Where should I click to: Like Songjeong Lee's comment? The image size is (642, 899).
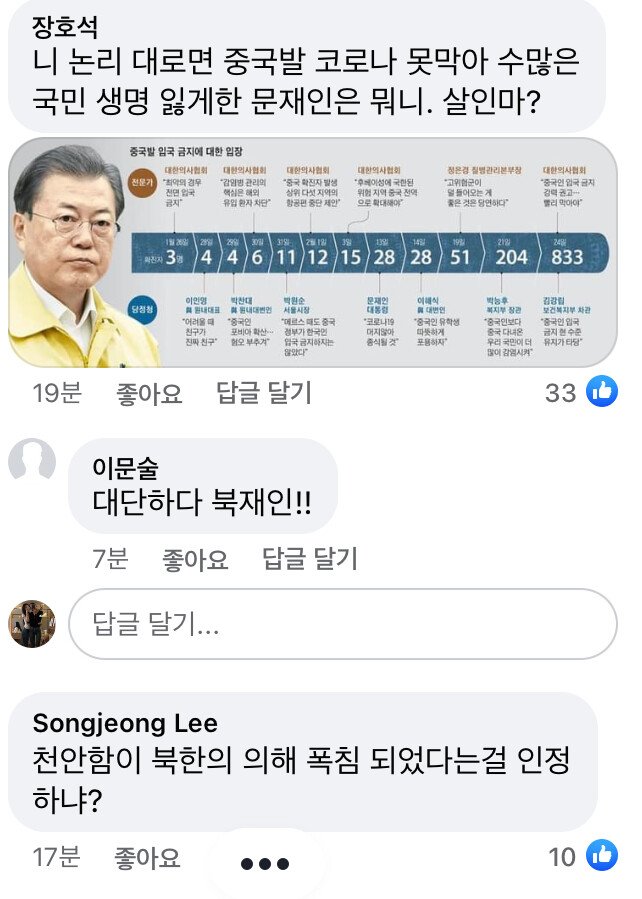(x=146, y=856)
